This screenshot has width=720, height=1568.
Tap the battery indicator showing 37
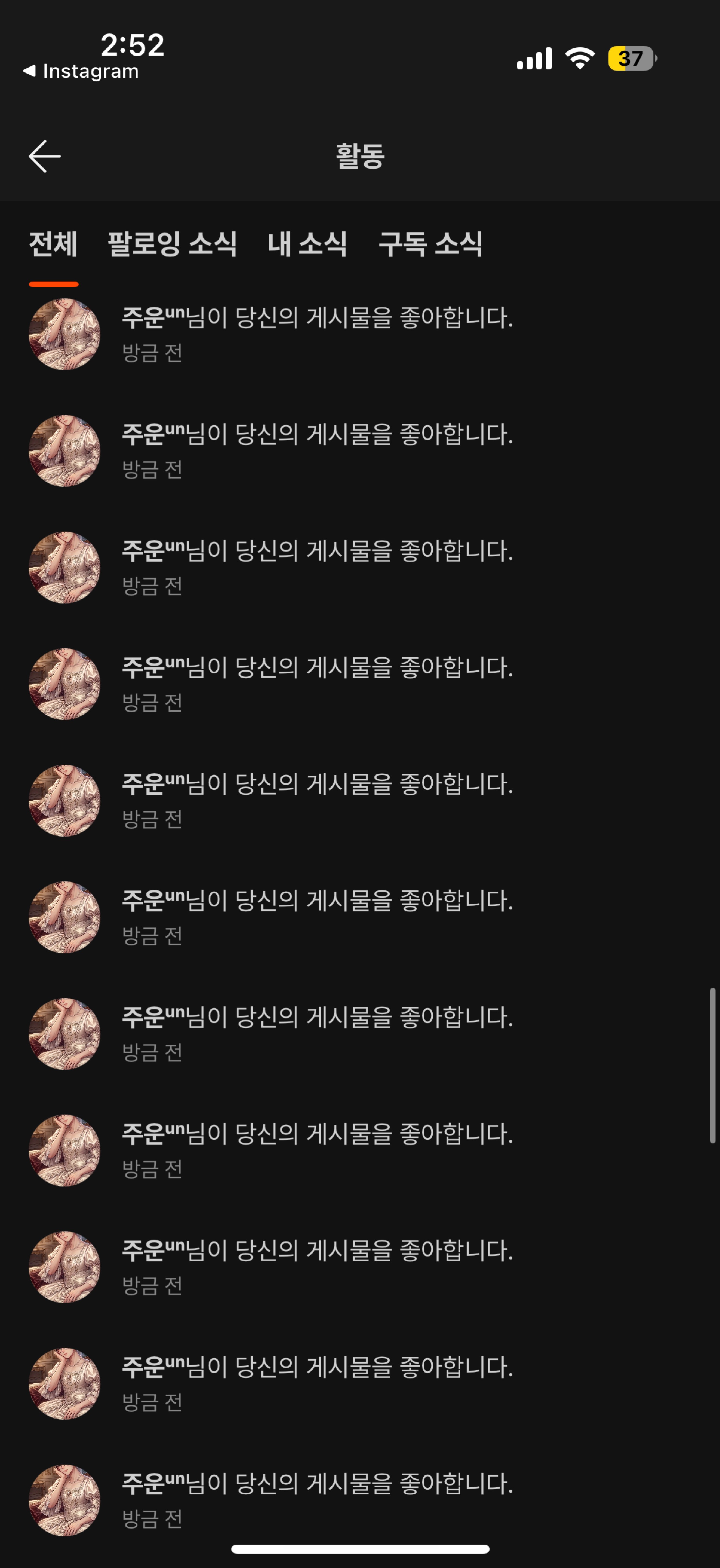tap(631, 58)
